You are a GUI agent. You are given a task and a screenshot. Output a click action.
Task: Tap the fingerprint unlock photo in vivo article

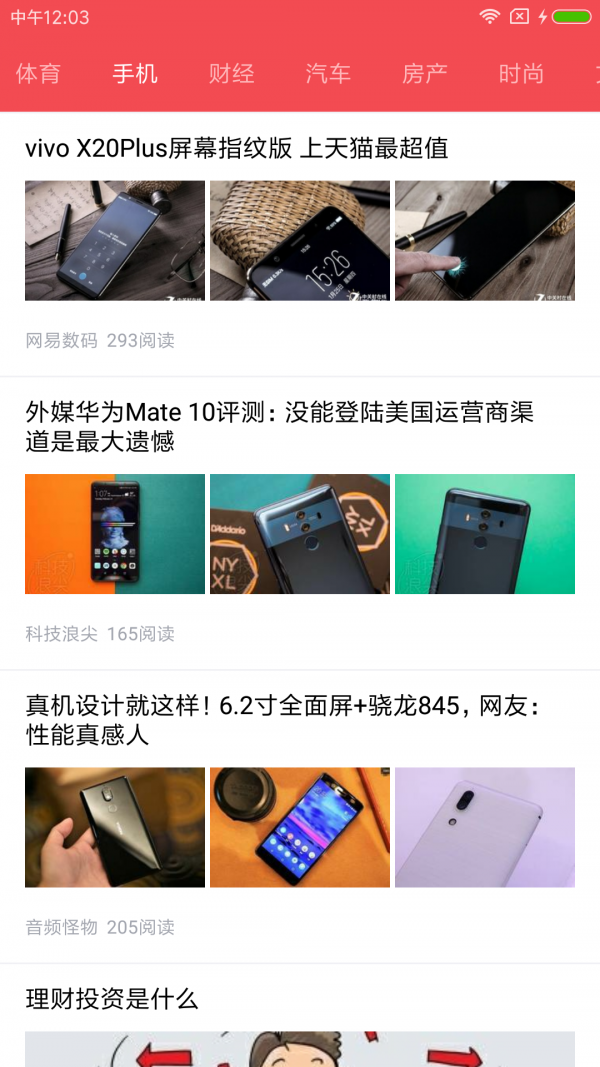click(x=485, y=241)
